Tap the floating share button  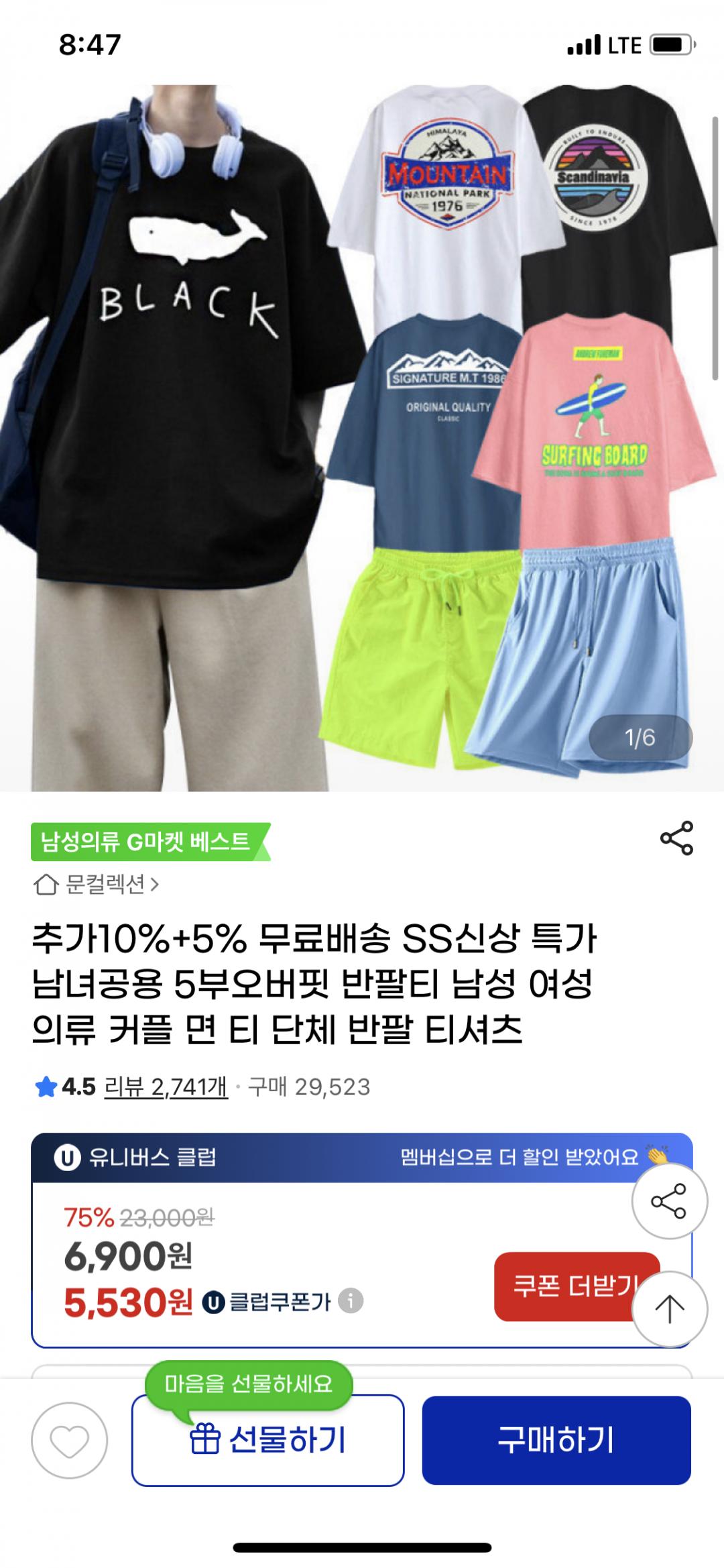pyautogui.click(x=670, y=1201)
